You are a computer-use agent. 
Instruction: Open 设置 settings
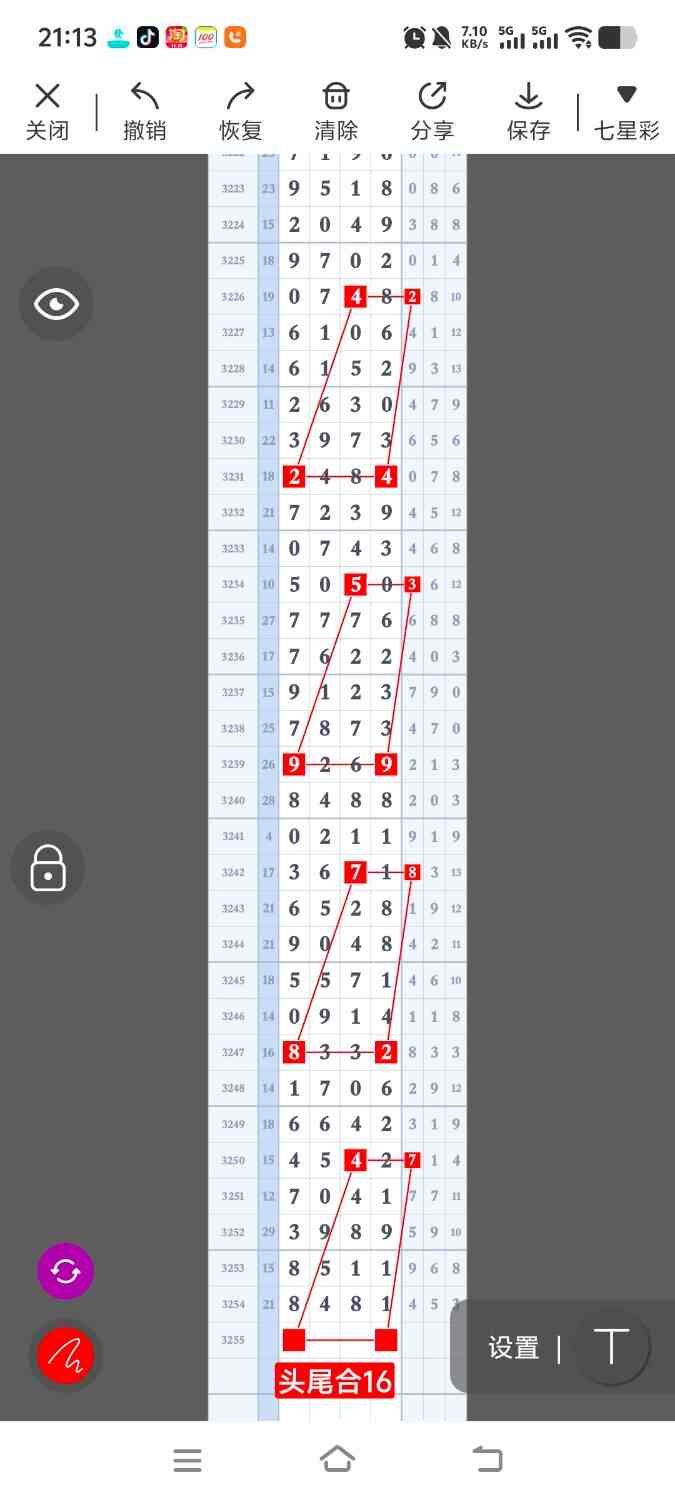coord(514,1348)
